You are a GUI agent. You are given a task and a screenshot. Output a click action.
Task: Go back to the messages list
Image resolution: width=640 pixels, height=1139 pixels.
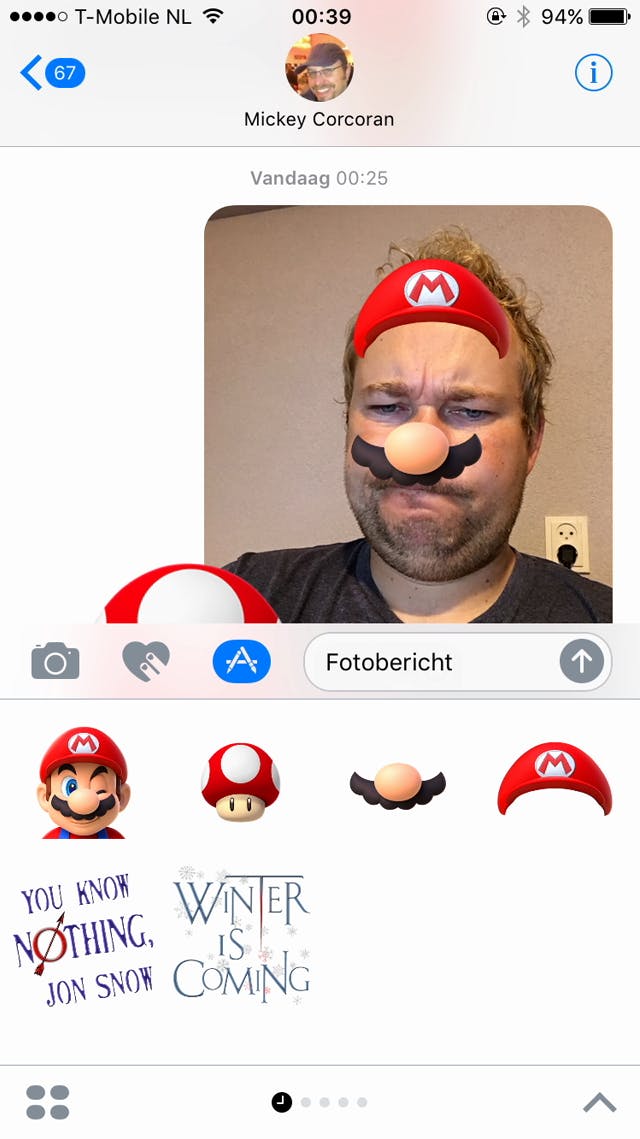point(52,73)
